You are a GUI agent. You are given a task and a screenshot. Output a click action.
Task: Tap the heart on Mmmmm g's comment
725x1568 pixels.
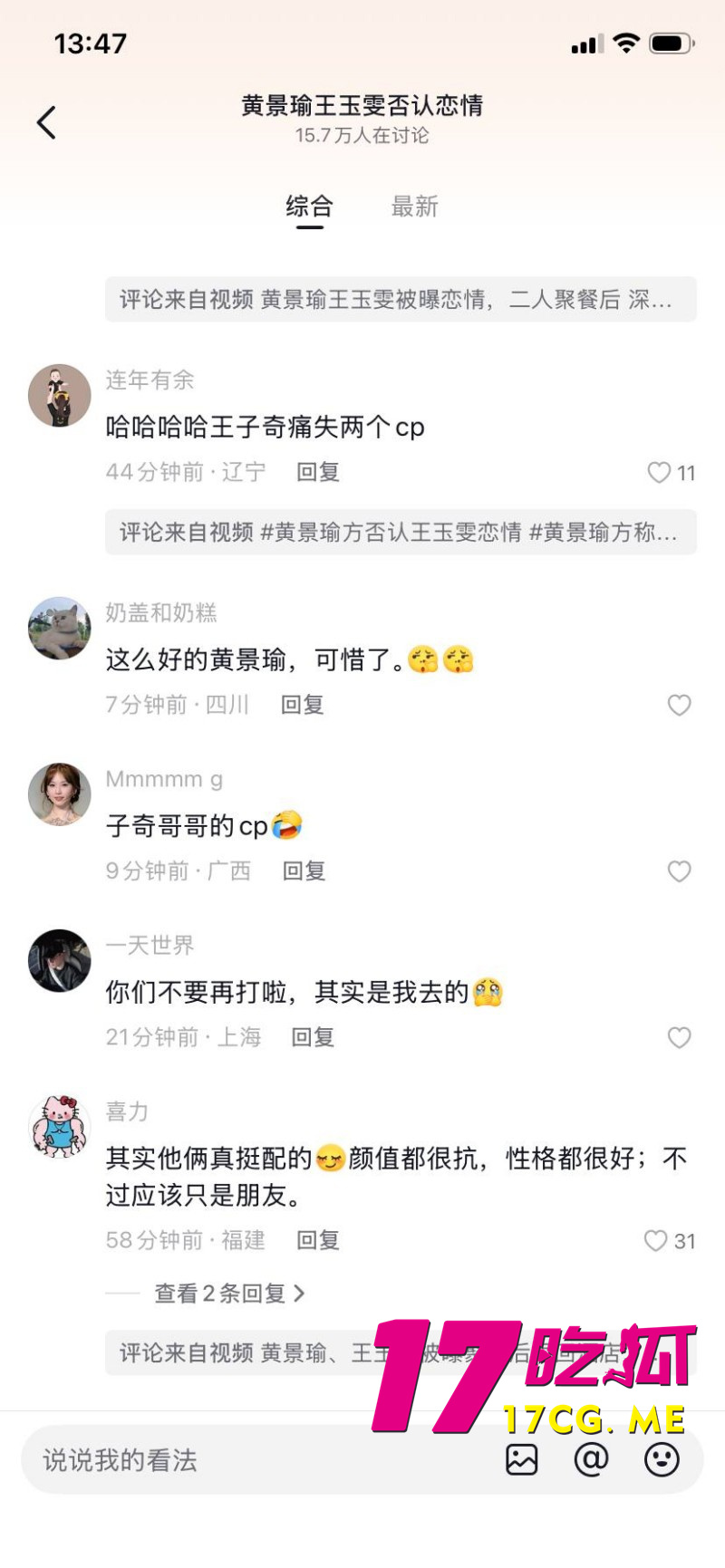click(x=680, y=872)
